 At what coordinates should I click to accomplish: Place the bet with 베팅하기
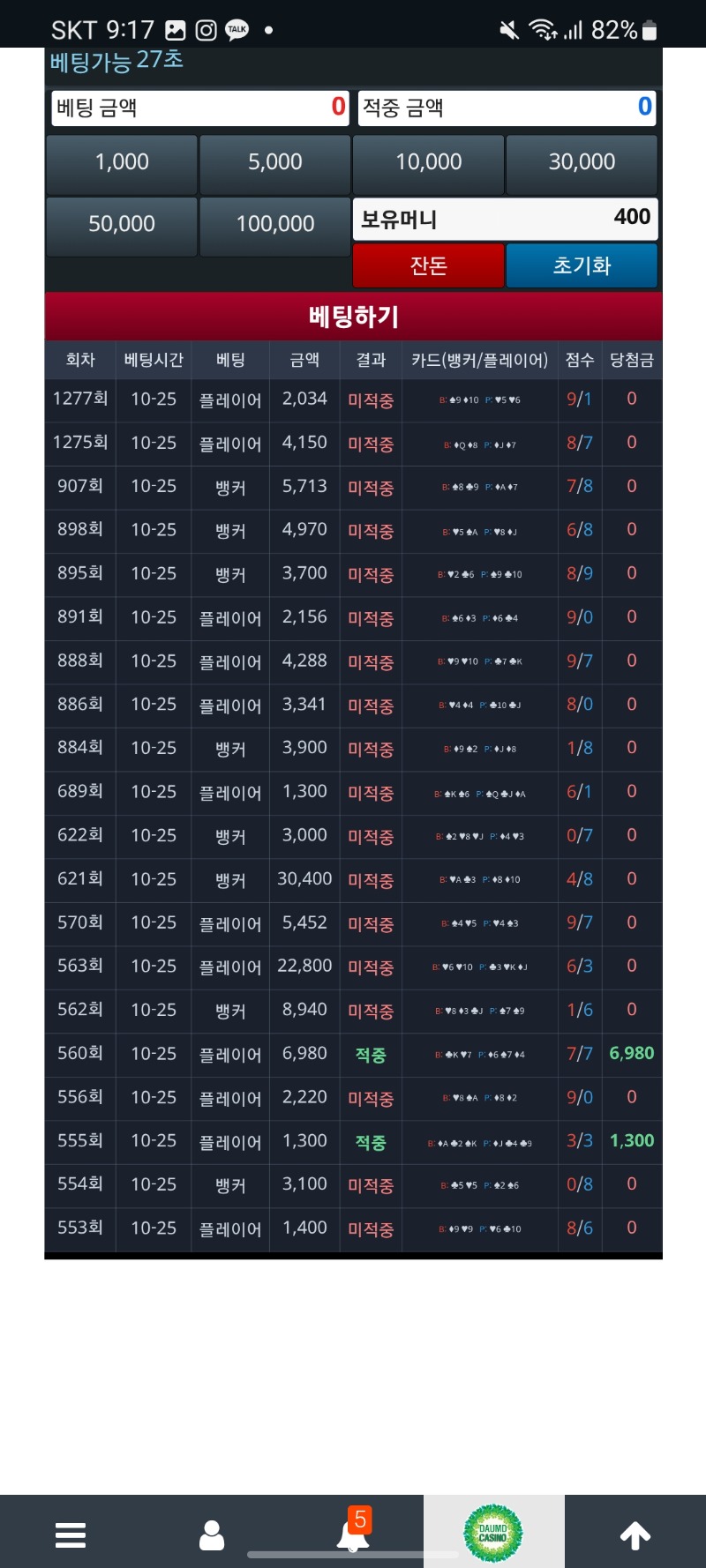point(353,317)
